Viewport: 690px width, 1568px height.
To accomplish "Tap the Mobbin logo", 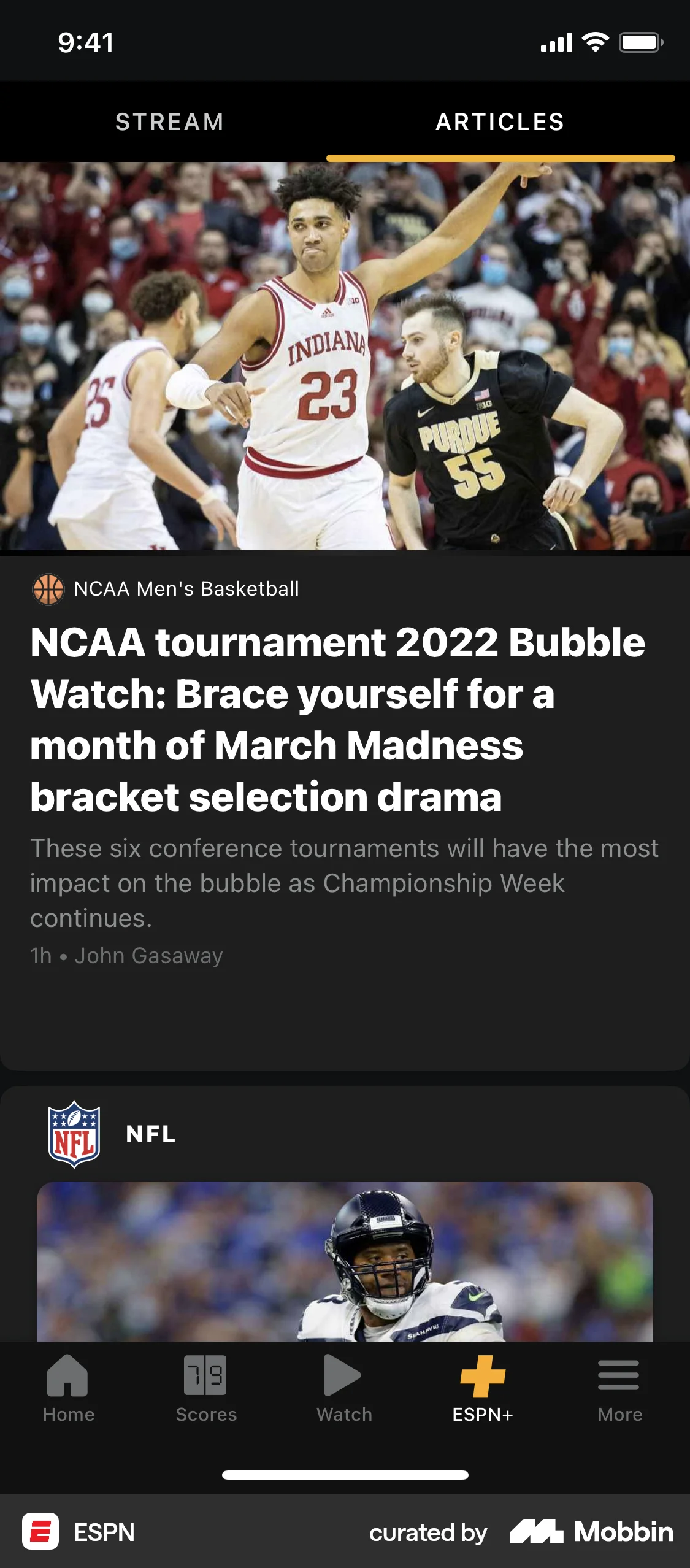I will tap(591, 1532).
